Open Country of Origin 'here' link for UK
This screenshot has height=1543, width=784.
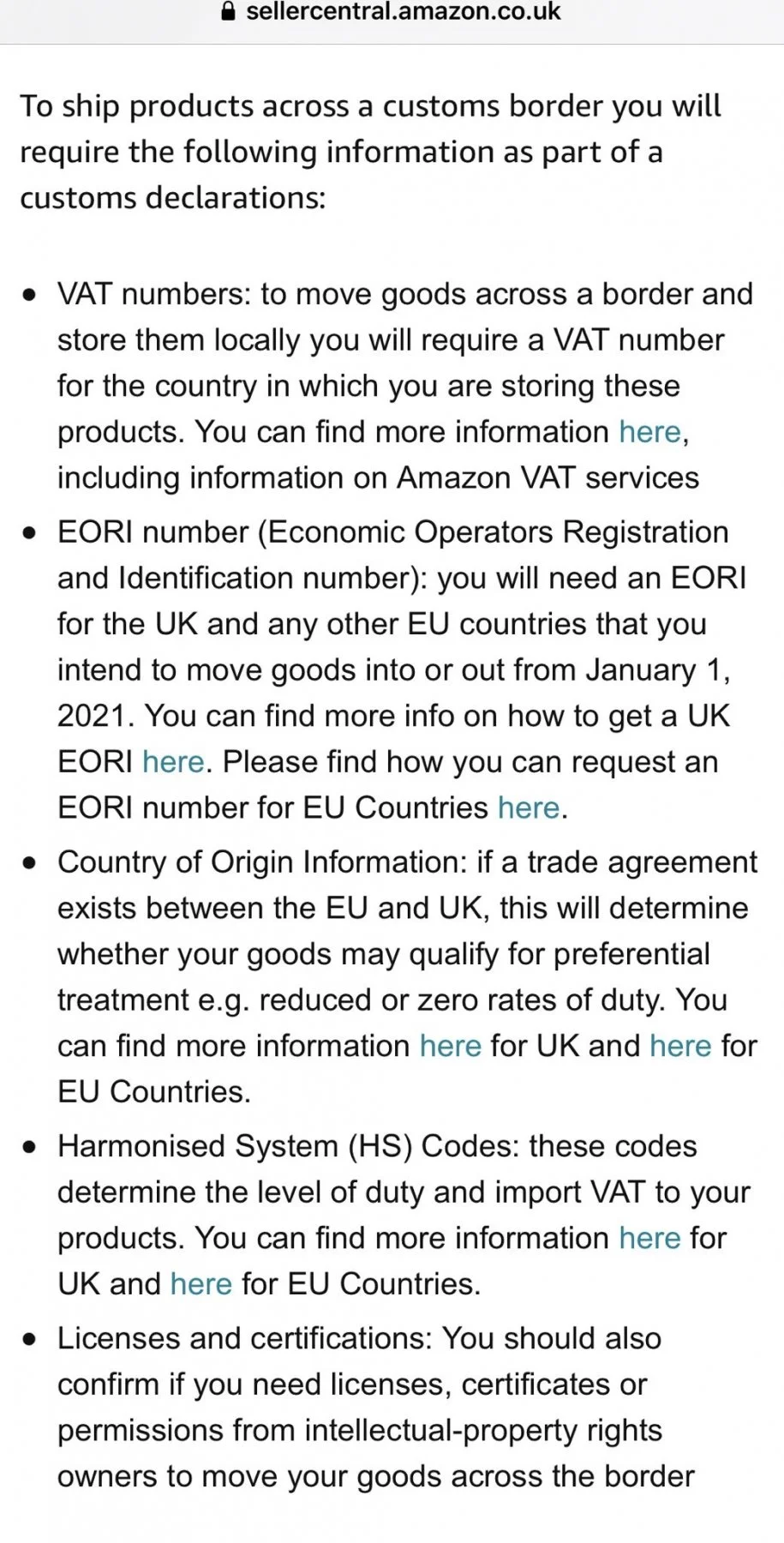tap(451, 1046)
